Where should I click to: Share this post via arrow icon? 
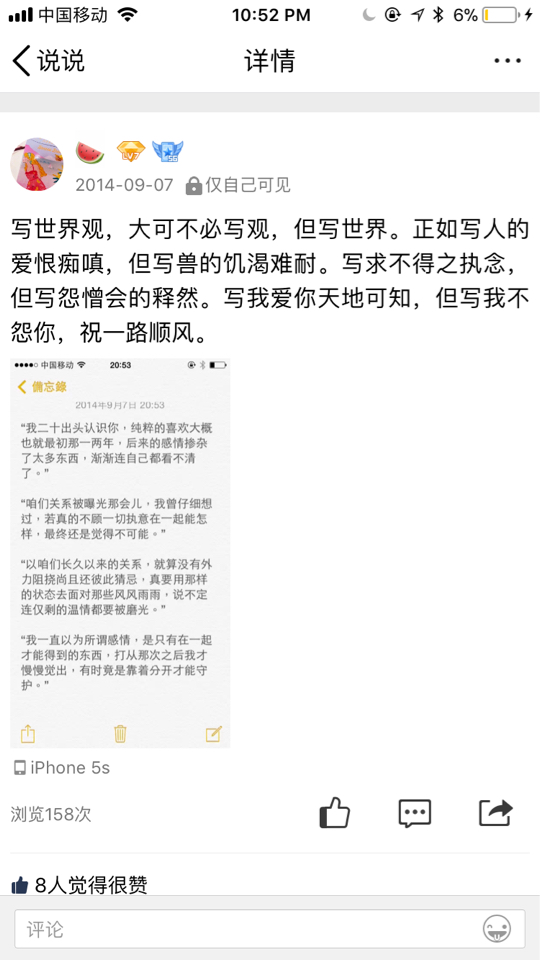point(495,813)
